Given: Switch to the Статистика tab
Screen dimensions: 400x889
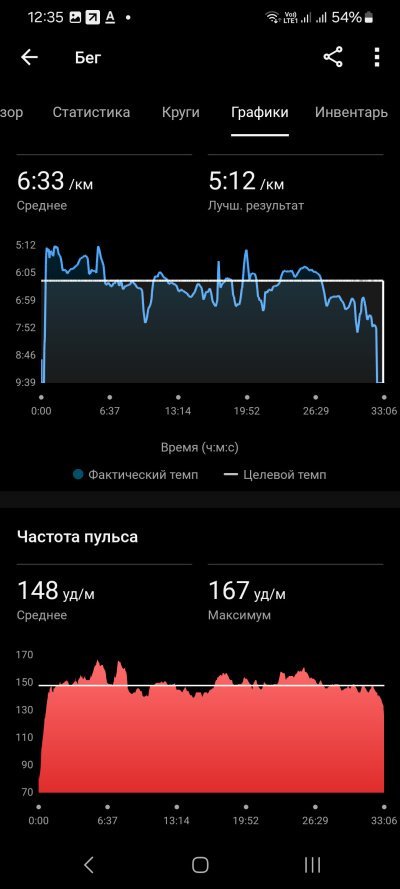Looking at the screenshot, I should tap(91, 112).
